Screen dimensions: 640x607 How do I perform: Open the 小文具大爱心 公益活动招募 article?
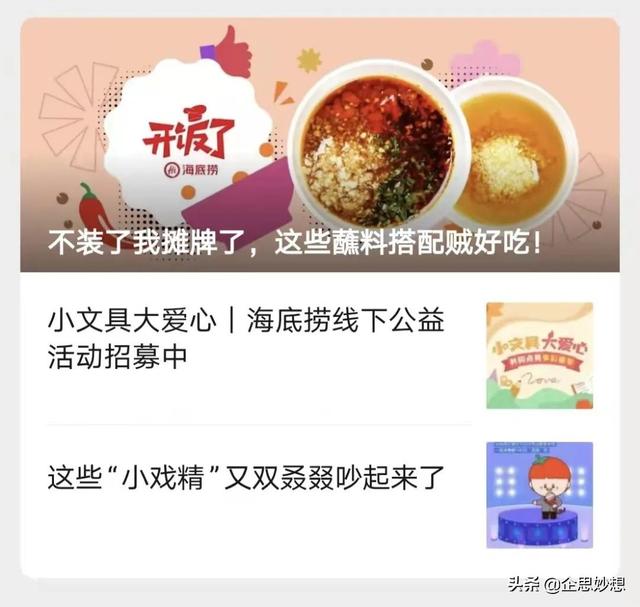click(246, 339)
